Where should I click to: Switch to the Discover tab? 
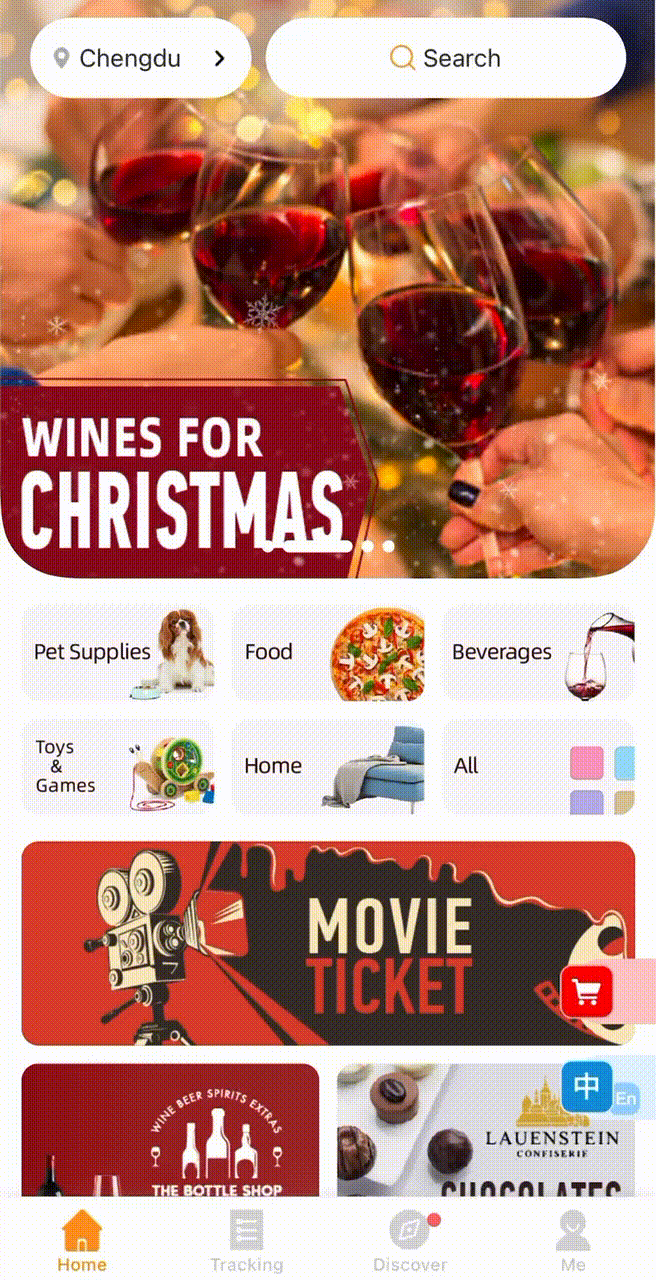pyautogui.click(x=410, y=1241)
